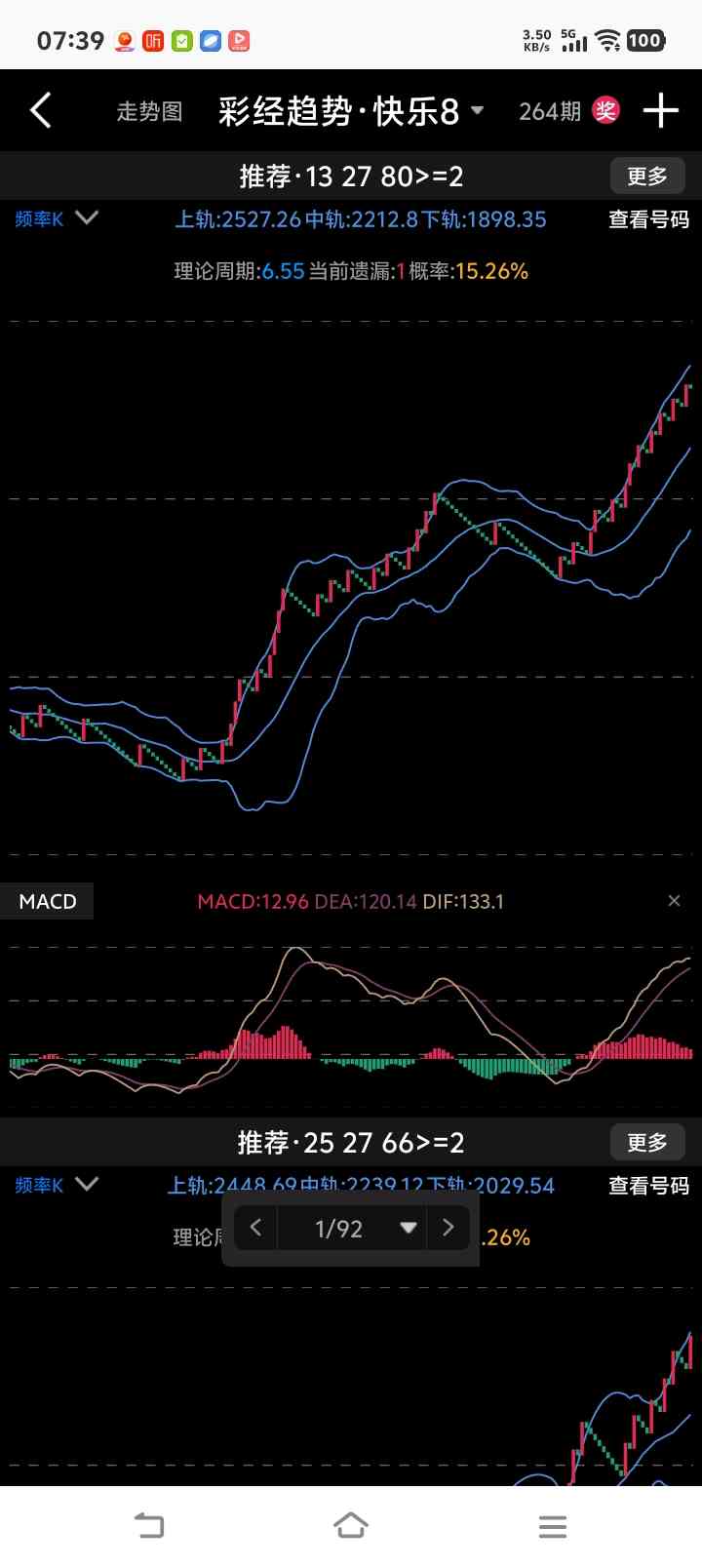This screenshot has width=702, height=1568.
Task: Open 查看号码 for 25 27 66
Action: (x=648, y=1186)
